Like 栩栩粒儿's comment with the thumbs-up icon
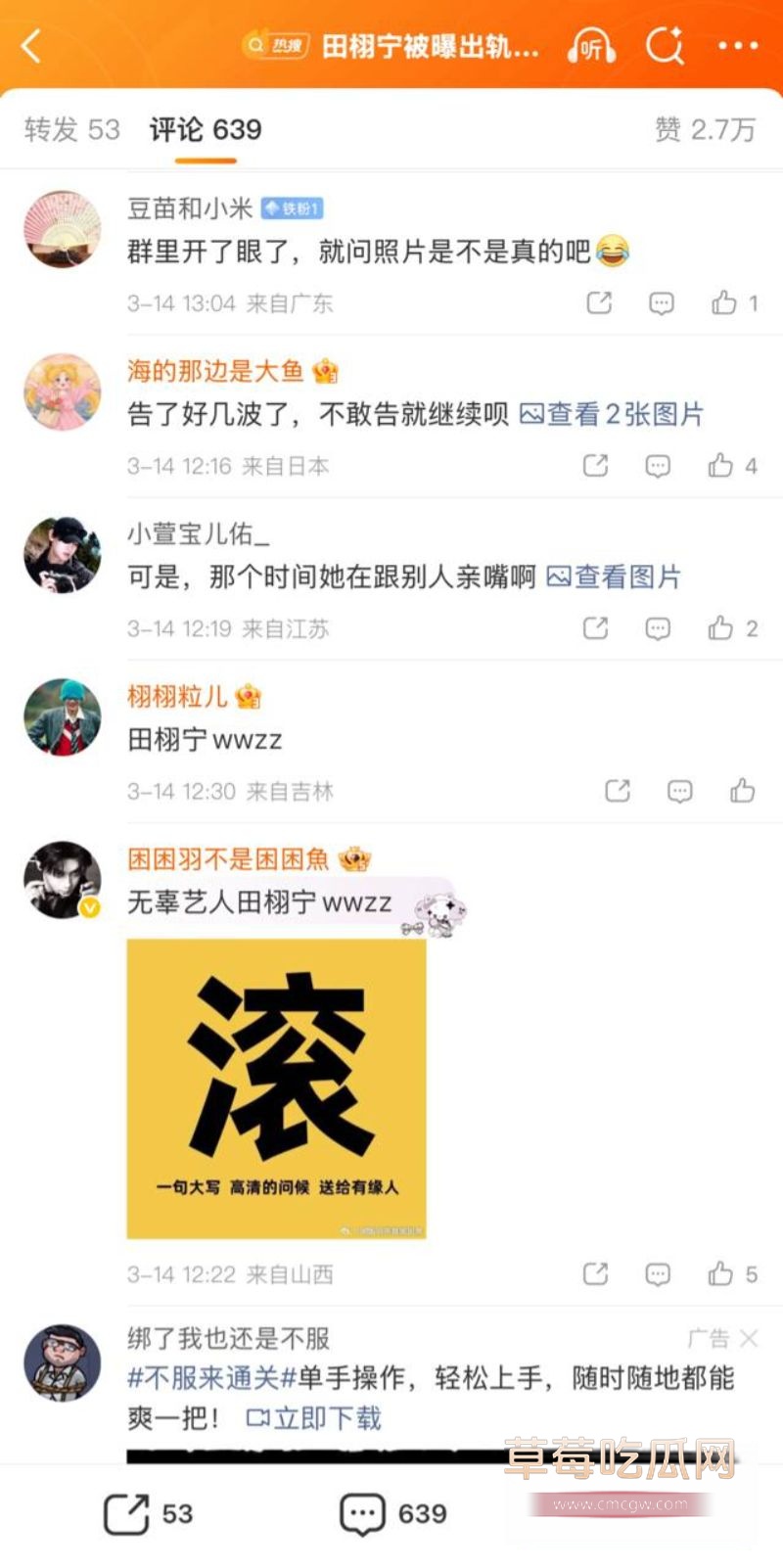783x1568 pixels. (744, 791)
